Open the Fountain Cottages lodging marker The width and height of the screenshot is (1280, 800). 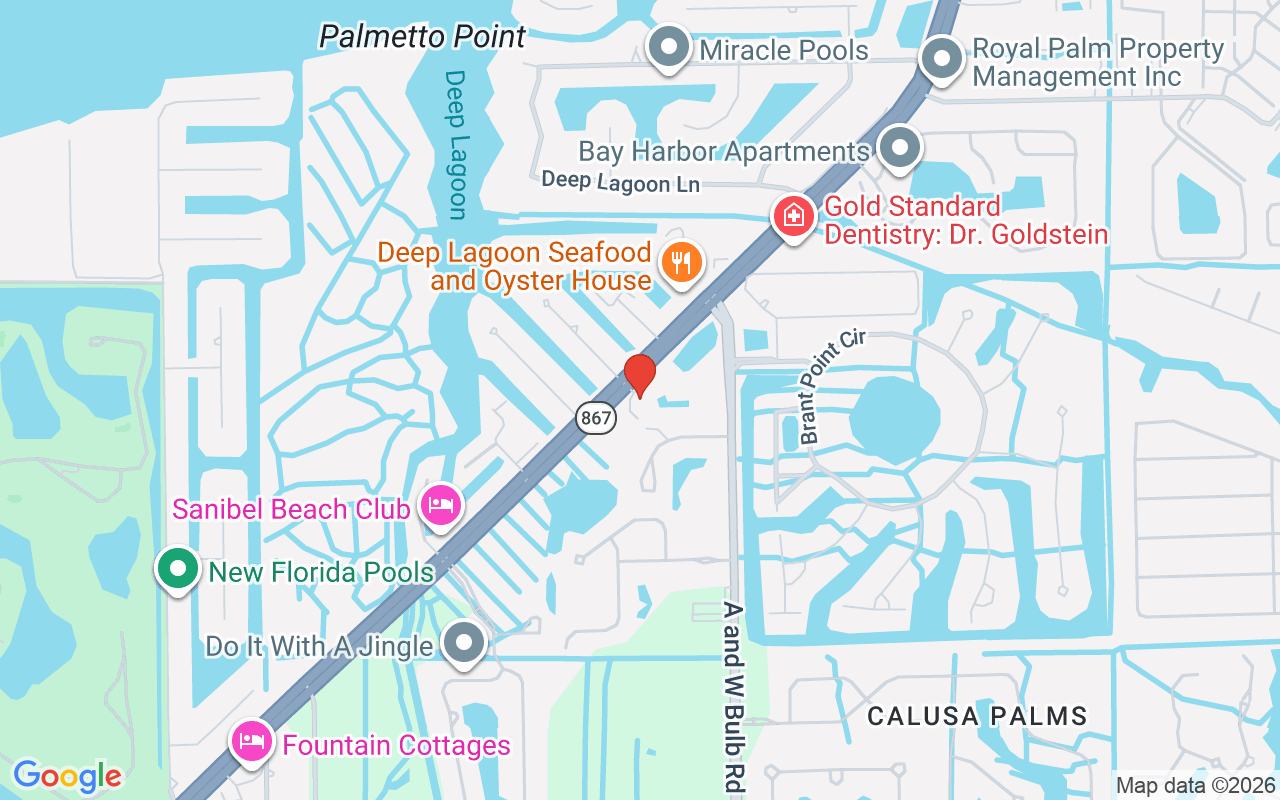point(250,742)
